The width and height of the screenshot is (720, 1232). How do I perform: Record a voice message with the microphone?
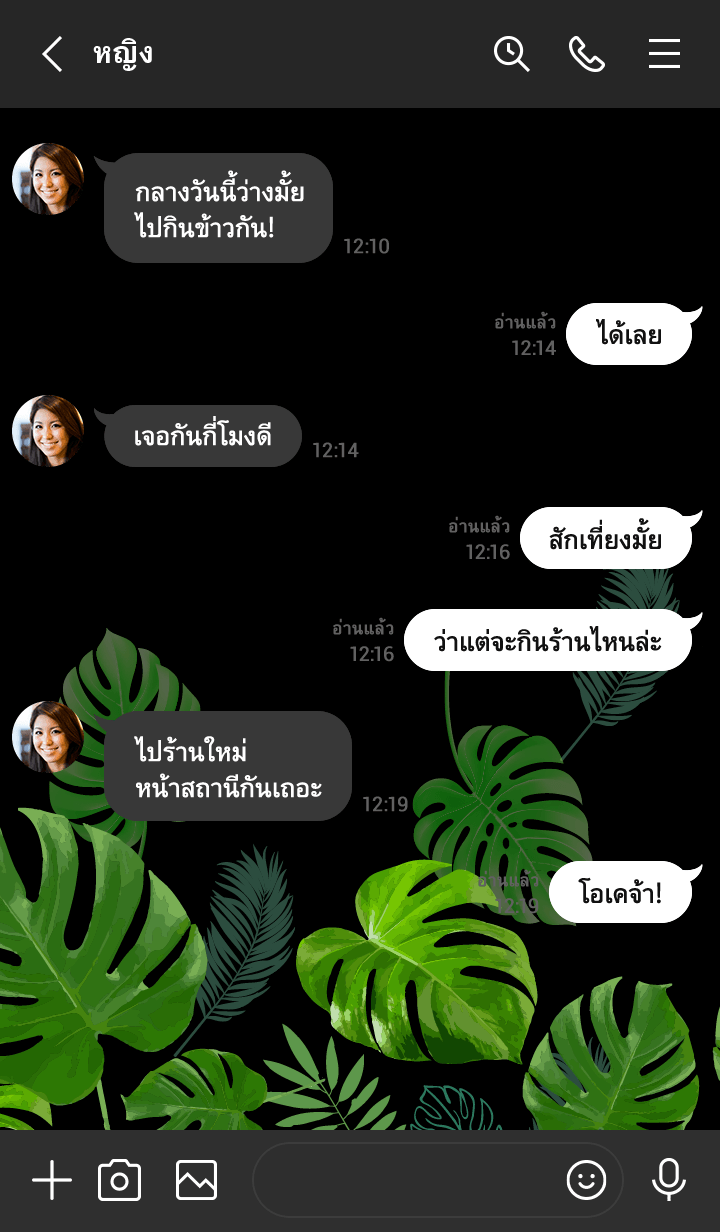668,1181
